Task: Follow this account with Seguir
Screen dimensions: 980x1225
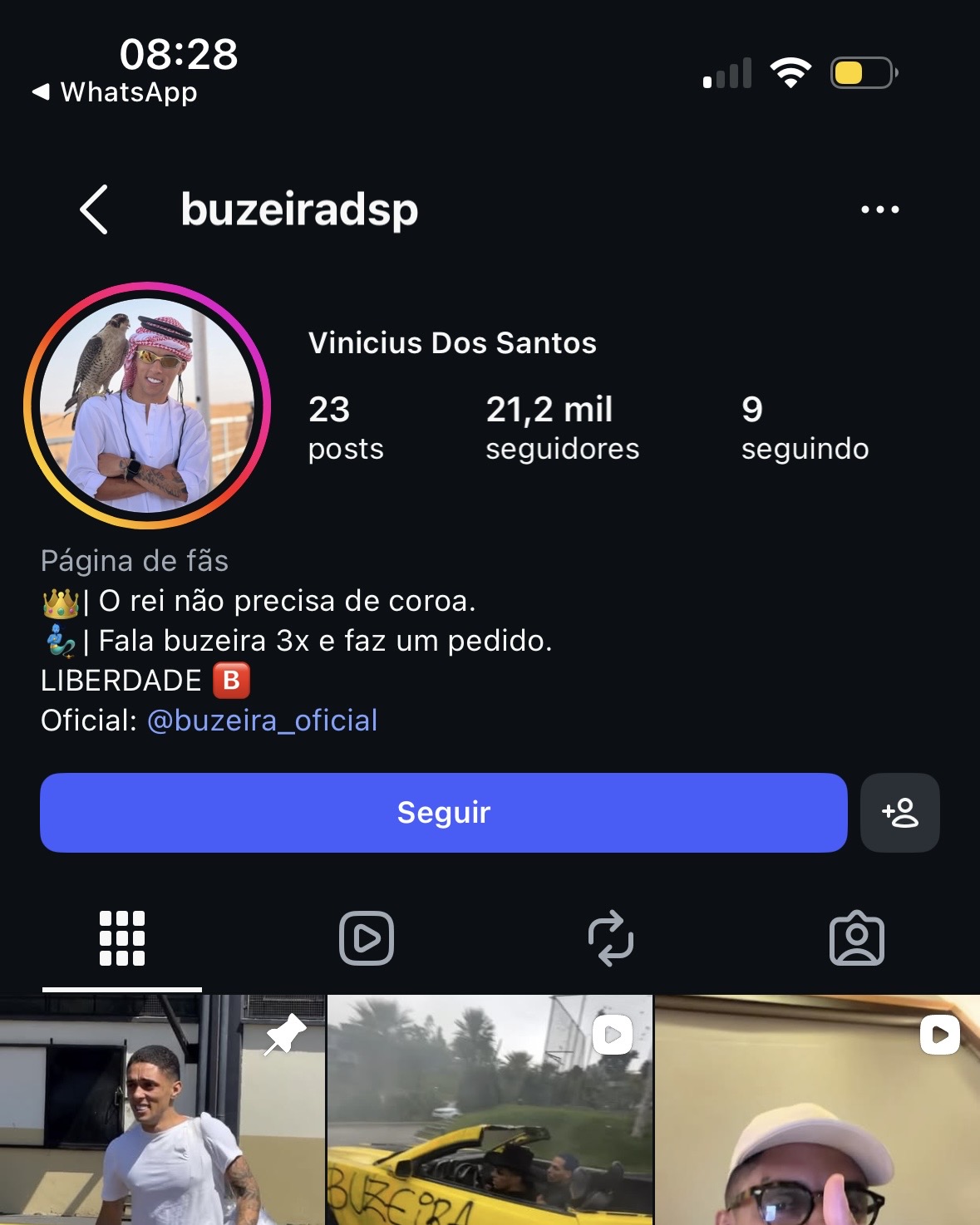Action: click(444, 813)
